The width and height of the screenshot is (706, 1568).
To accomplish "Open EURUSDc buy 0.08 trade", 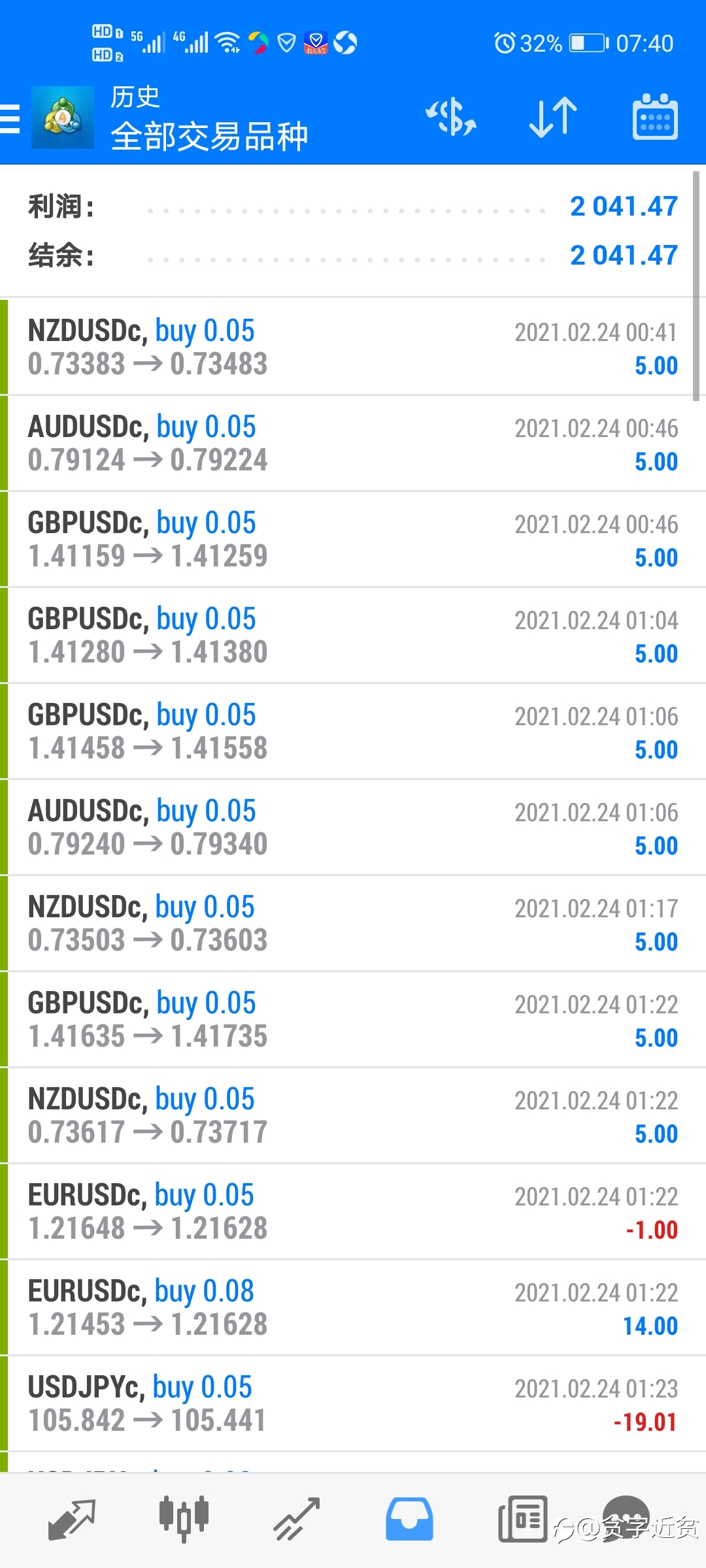I will (353, 1307).
